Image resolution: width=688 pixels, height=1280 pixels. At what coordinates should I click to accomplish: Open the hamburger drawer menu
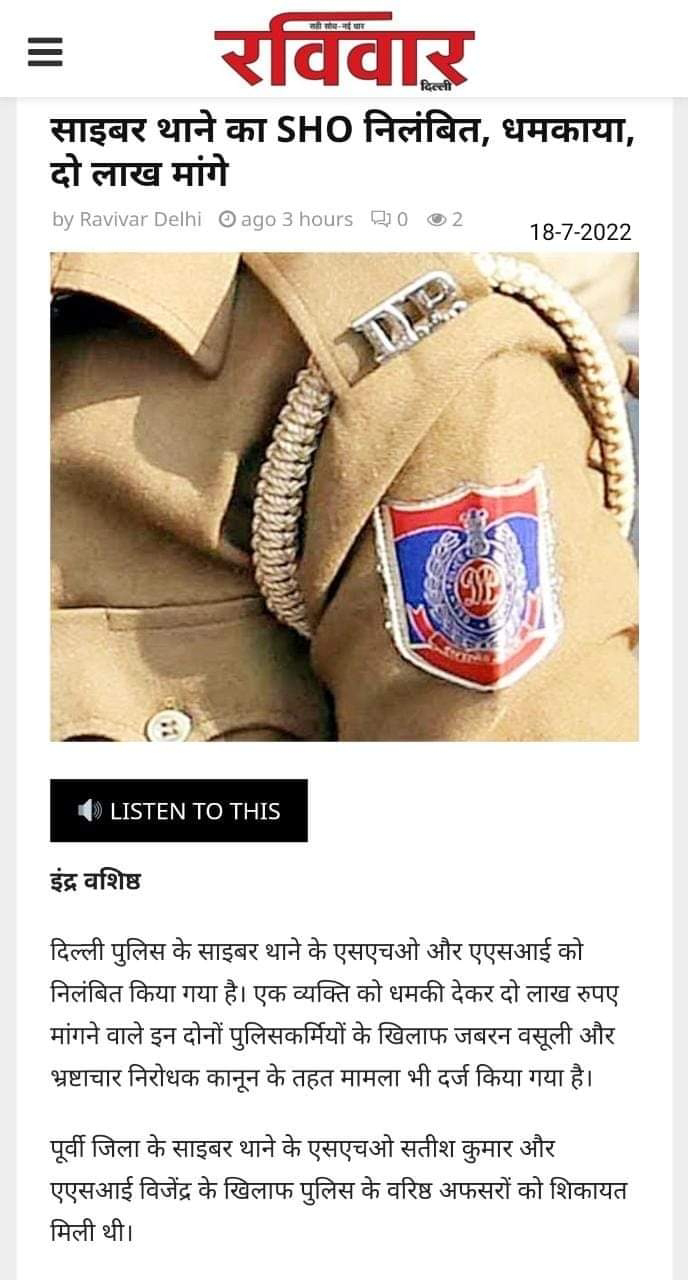click(45, 51)
